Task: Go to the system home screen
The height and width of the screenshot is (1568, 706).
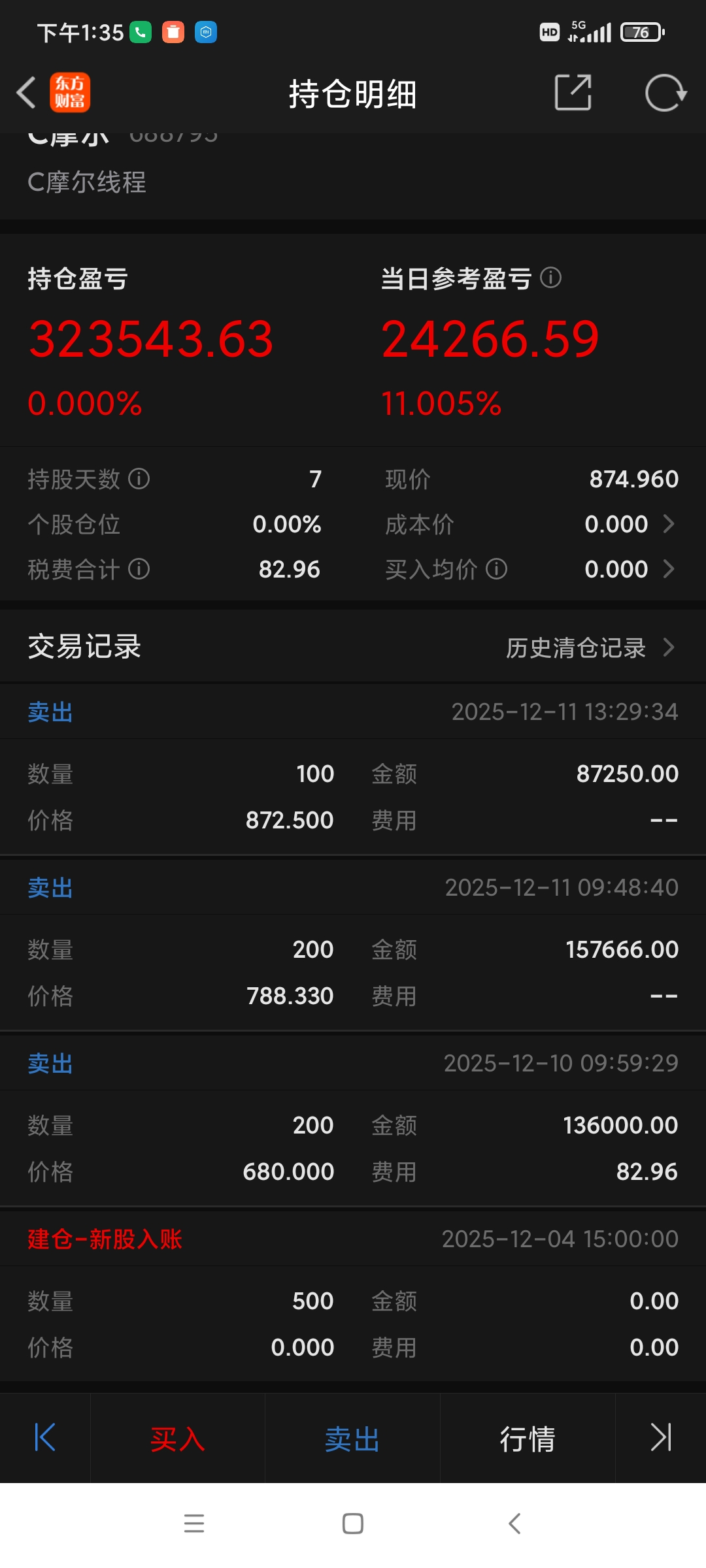Action: coord(353,1524)
